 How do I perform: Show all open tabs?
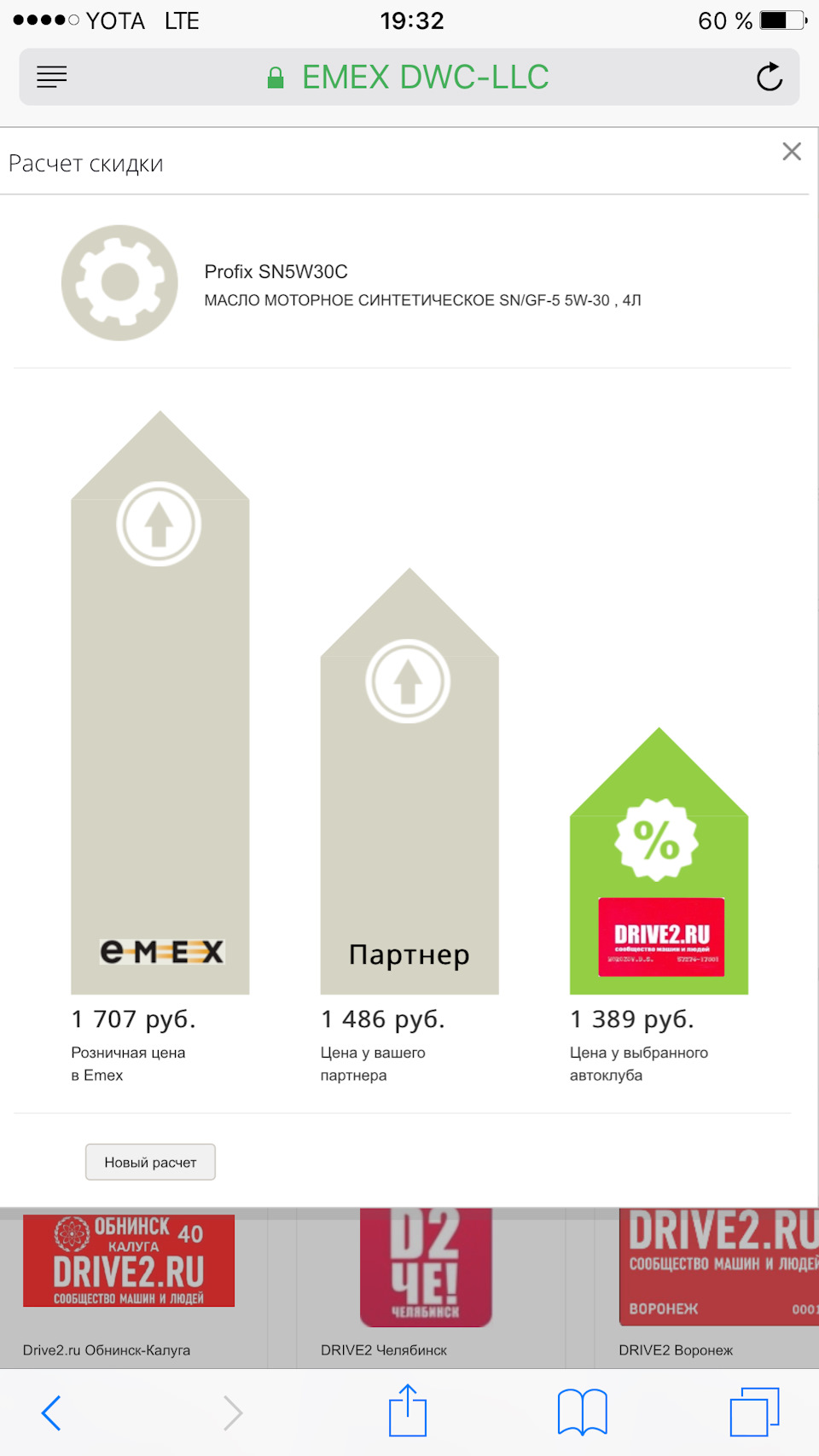[x=754, y=1412]
